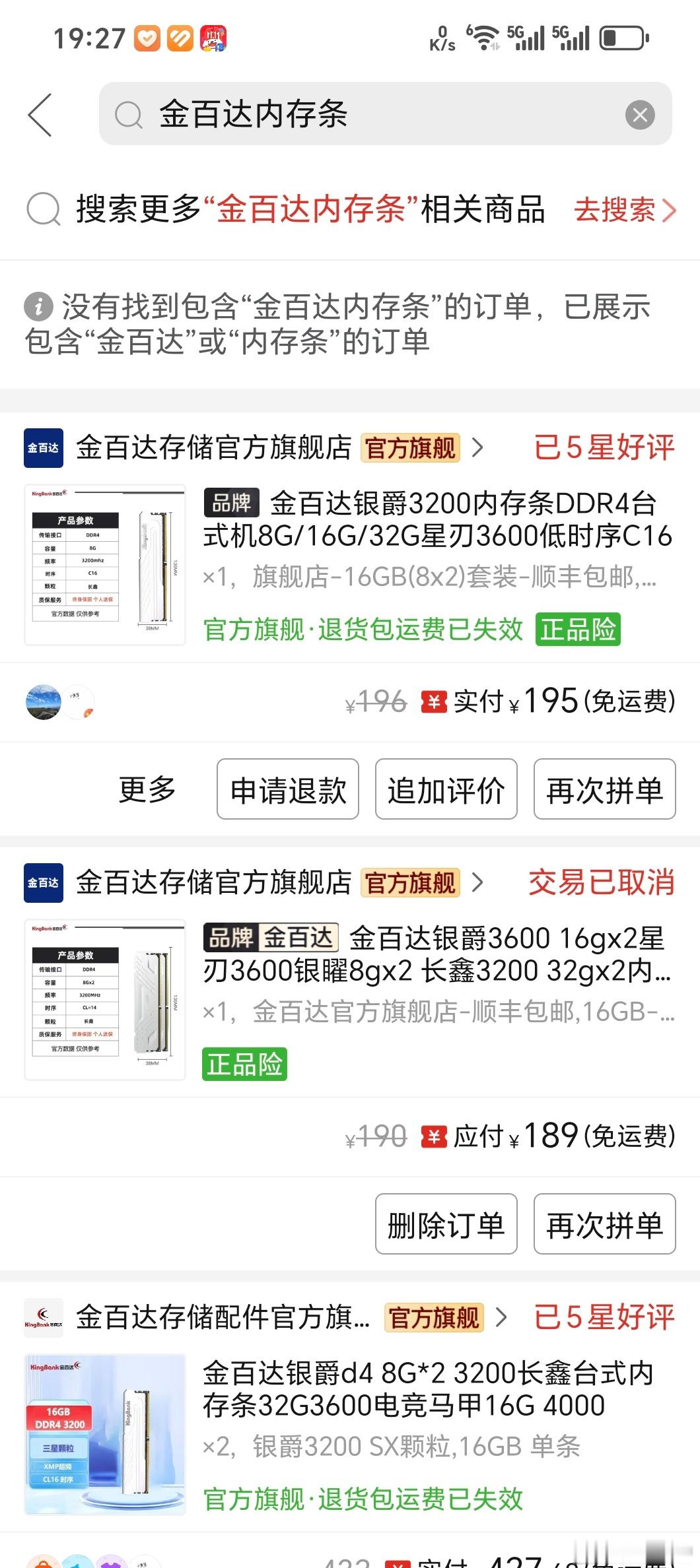Tap the info icon beside the order notice
This screenshot has height=1568, width=700.
coord(38,308)
